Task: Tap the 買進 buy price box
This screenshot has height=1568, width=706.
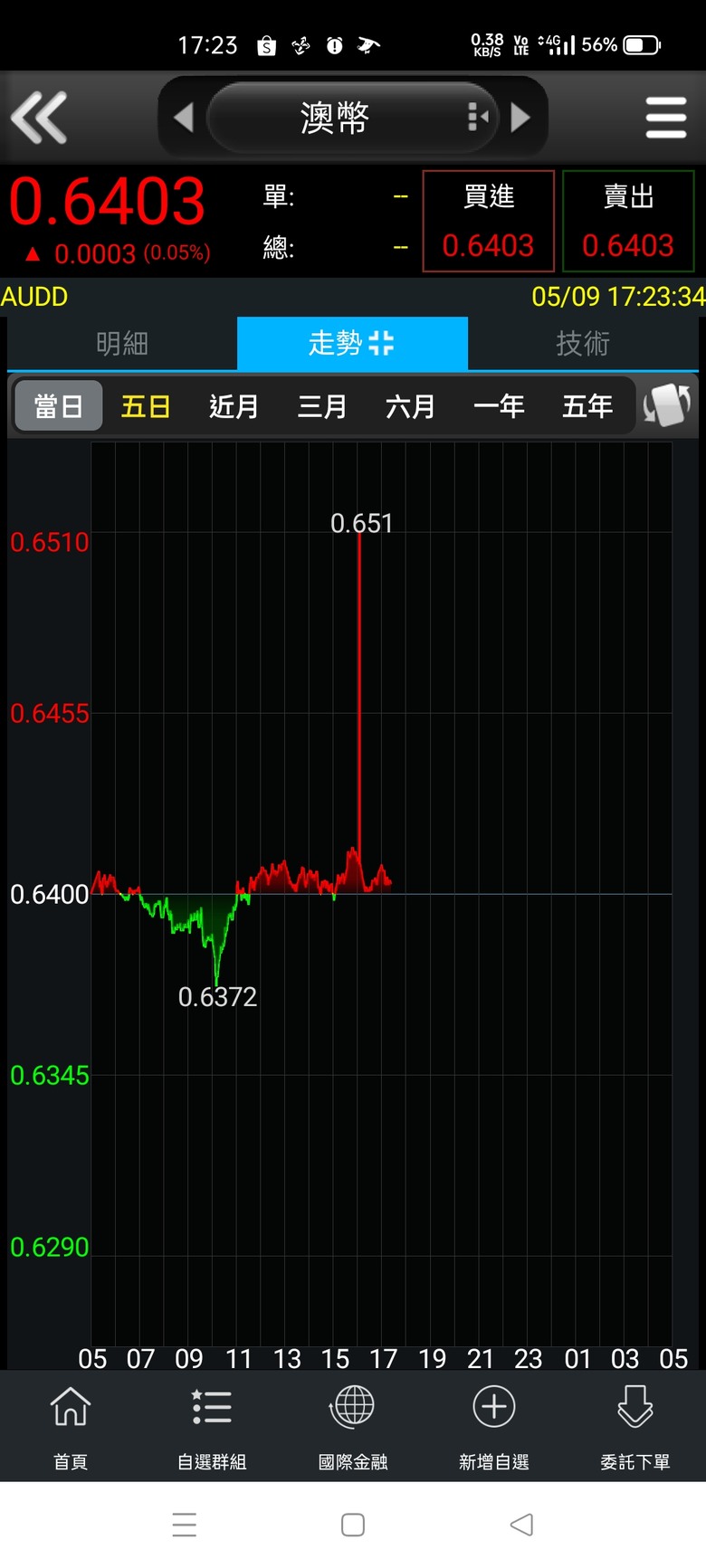Action: point(489,221)
